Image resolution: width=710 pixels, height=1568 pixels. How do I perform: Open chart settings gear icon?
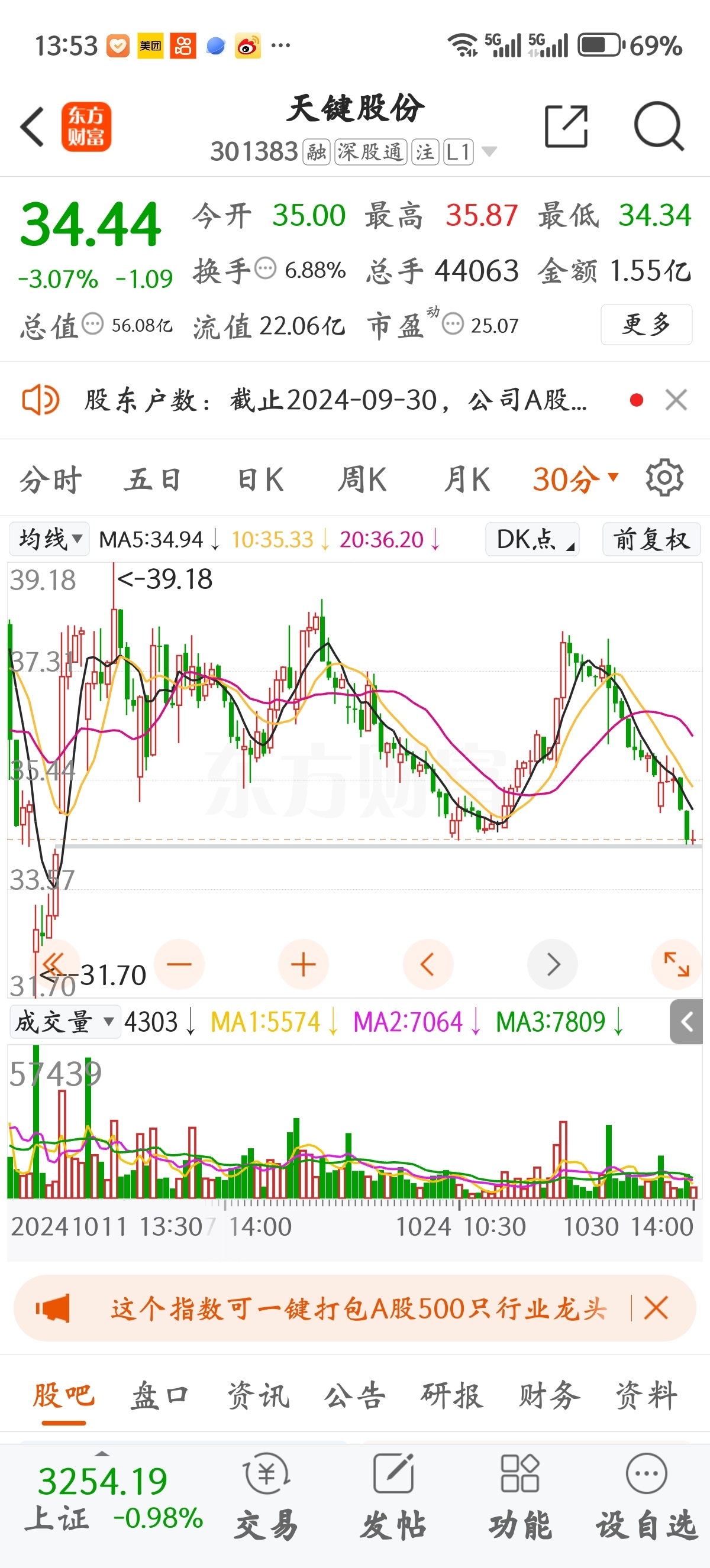664,478
